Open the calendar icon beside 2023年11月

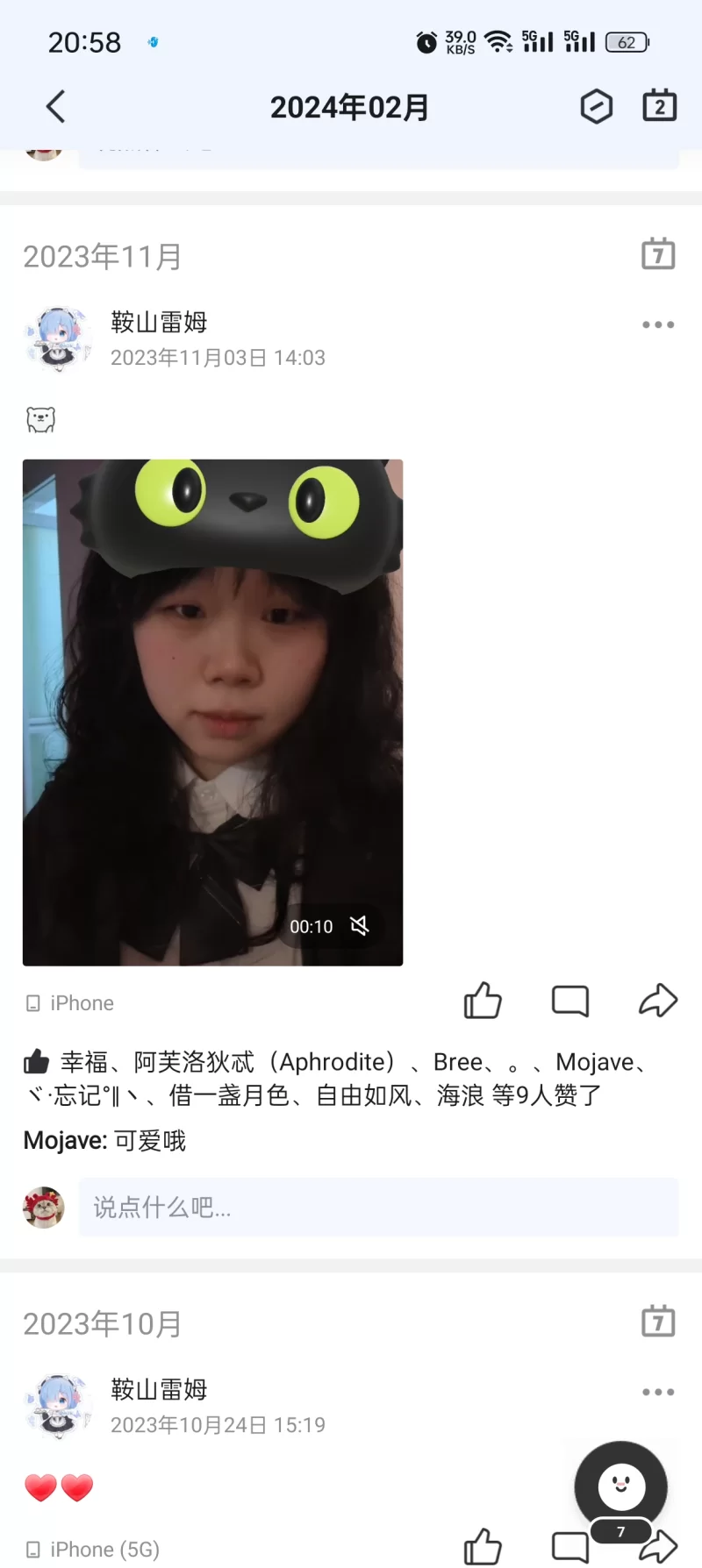click(658, 254)
